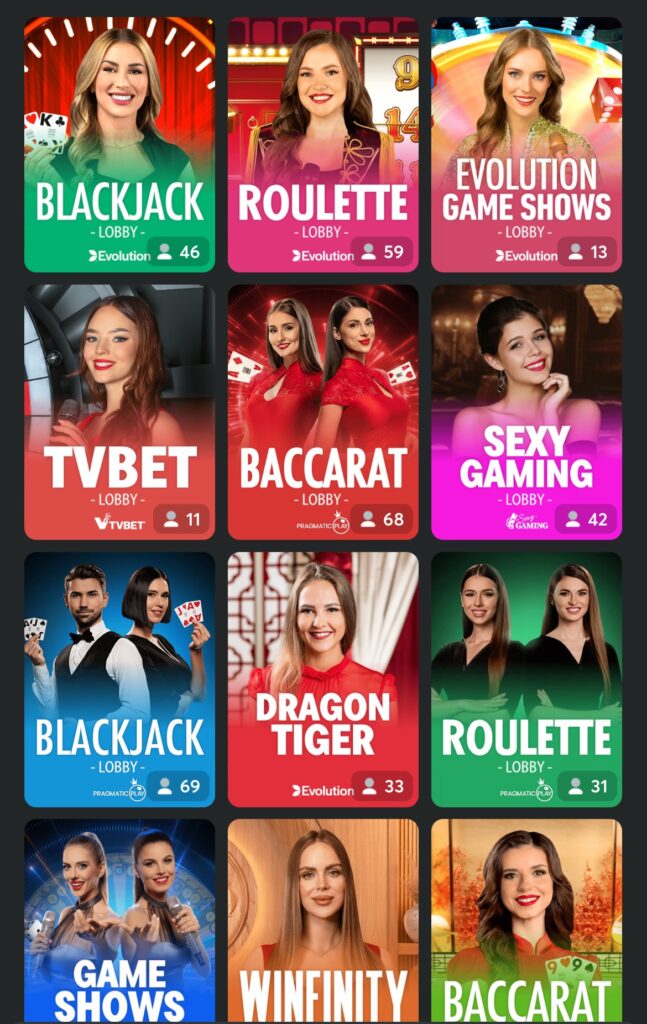Open the Evolution Roulette lobby

pos(322,145)
